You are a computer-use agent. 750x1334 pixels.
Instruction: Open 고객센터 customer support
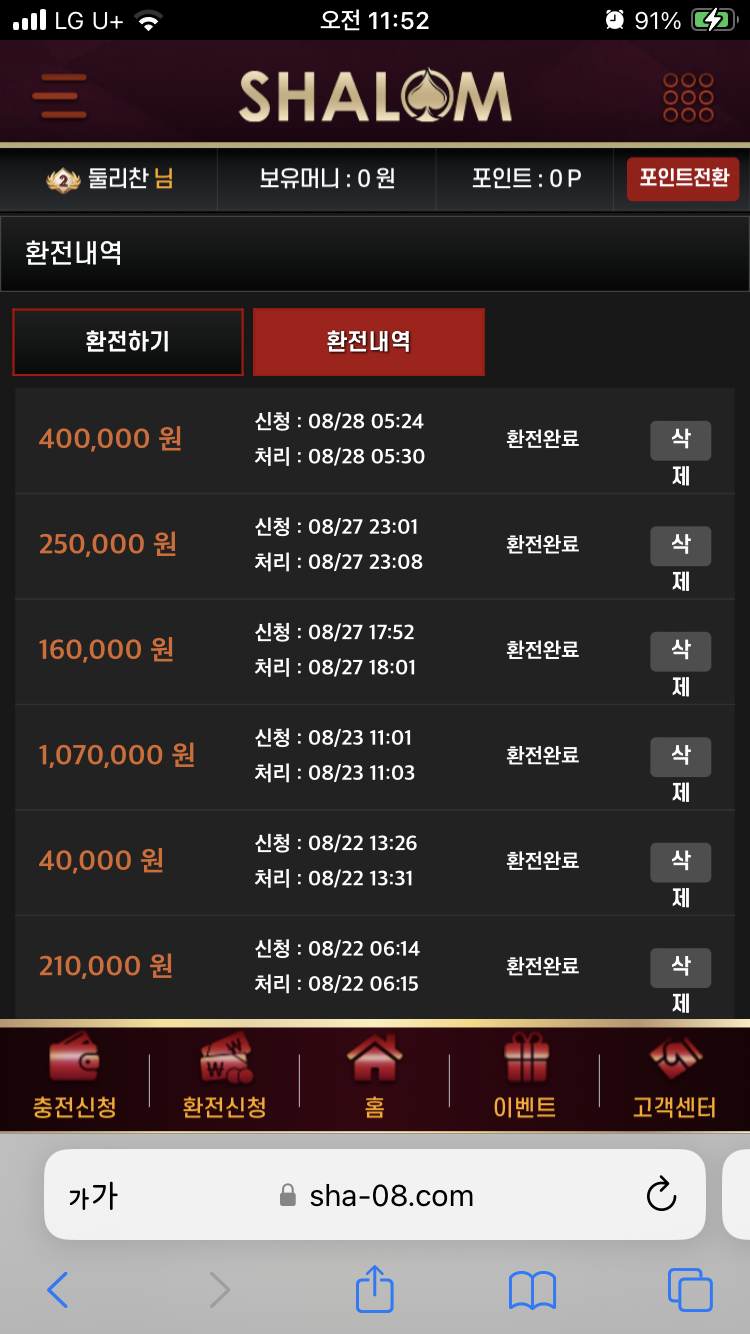coord(674,1078)
